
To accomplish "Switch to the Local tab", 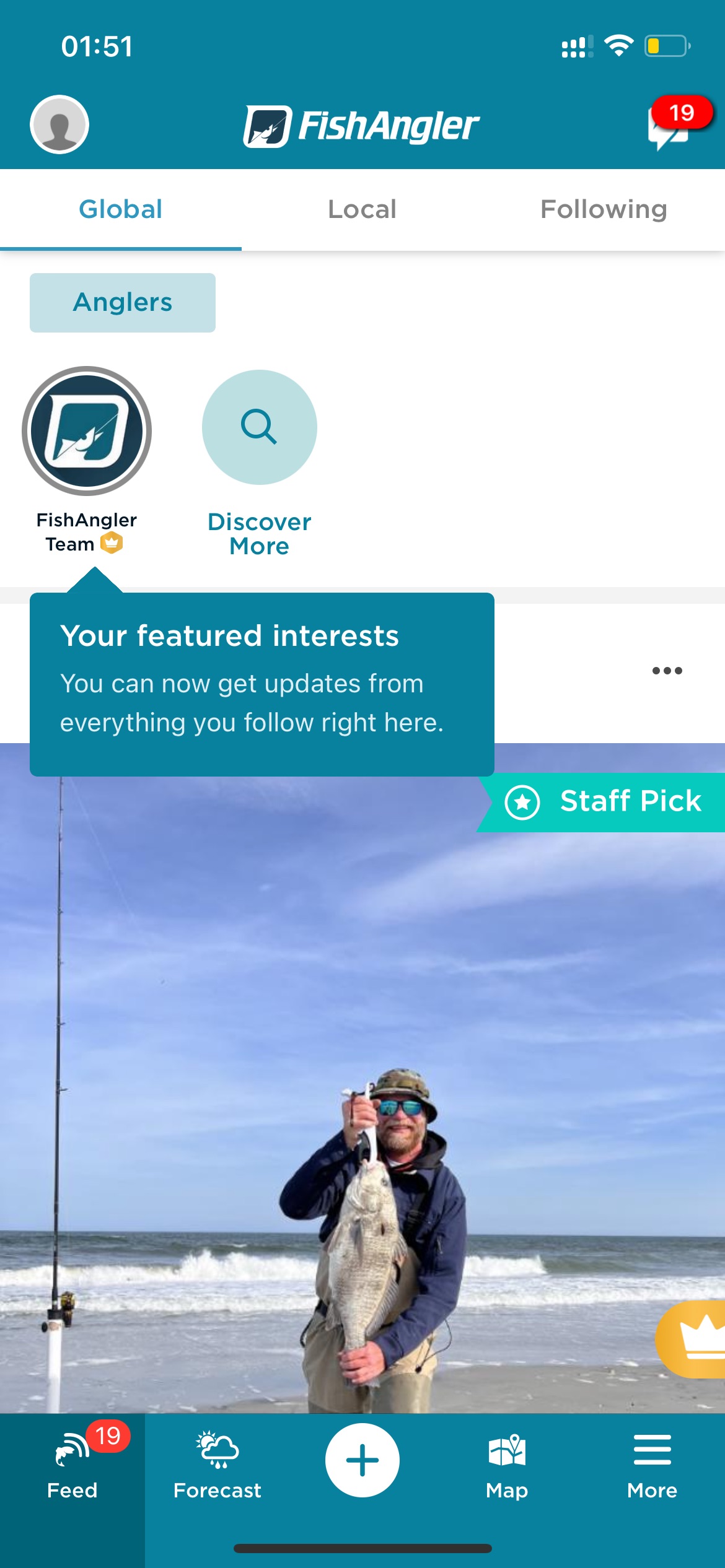I will tap(362, 209).
